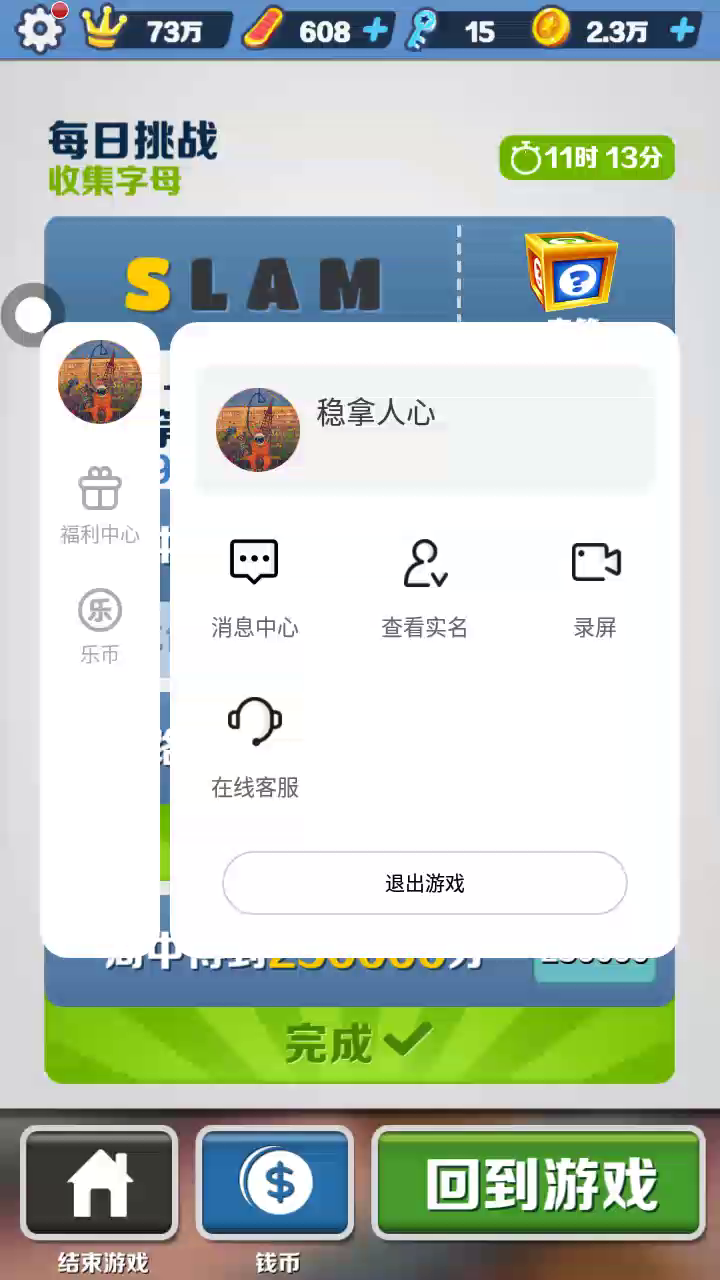Viewport: 720px width, 1280px height.
Task: Open 福利中心 welfare center
Action: pos(100,507)
